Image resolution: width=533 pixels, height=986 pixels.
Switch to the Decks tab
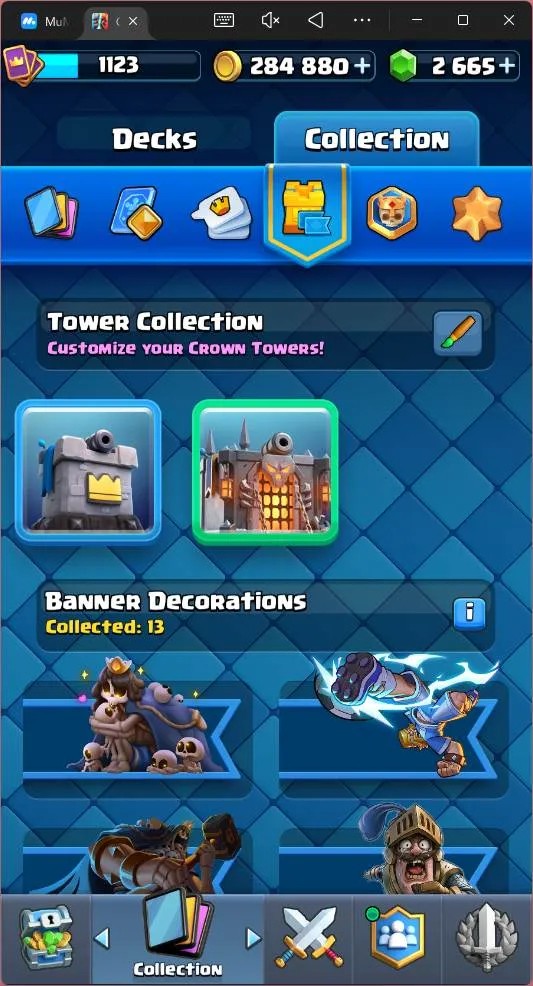pos(154,139)
